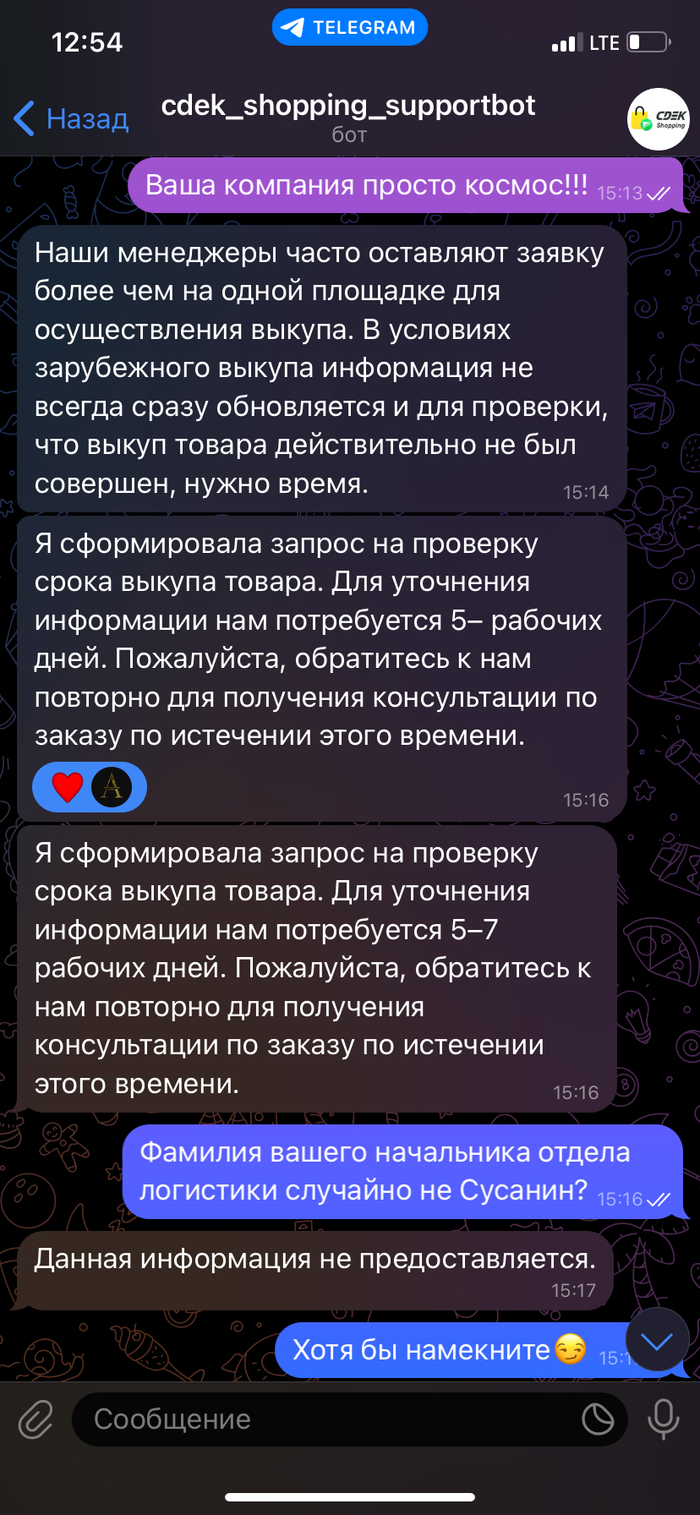Open the attachment paperclip

pyautogui.click(x=36, y=1419)
